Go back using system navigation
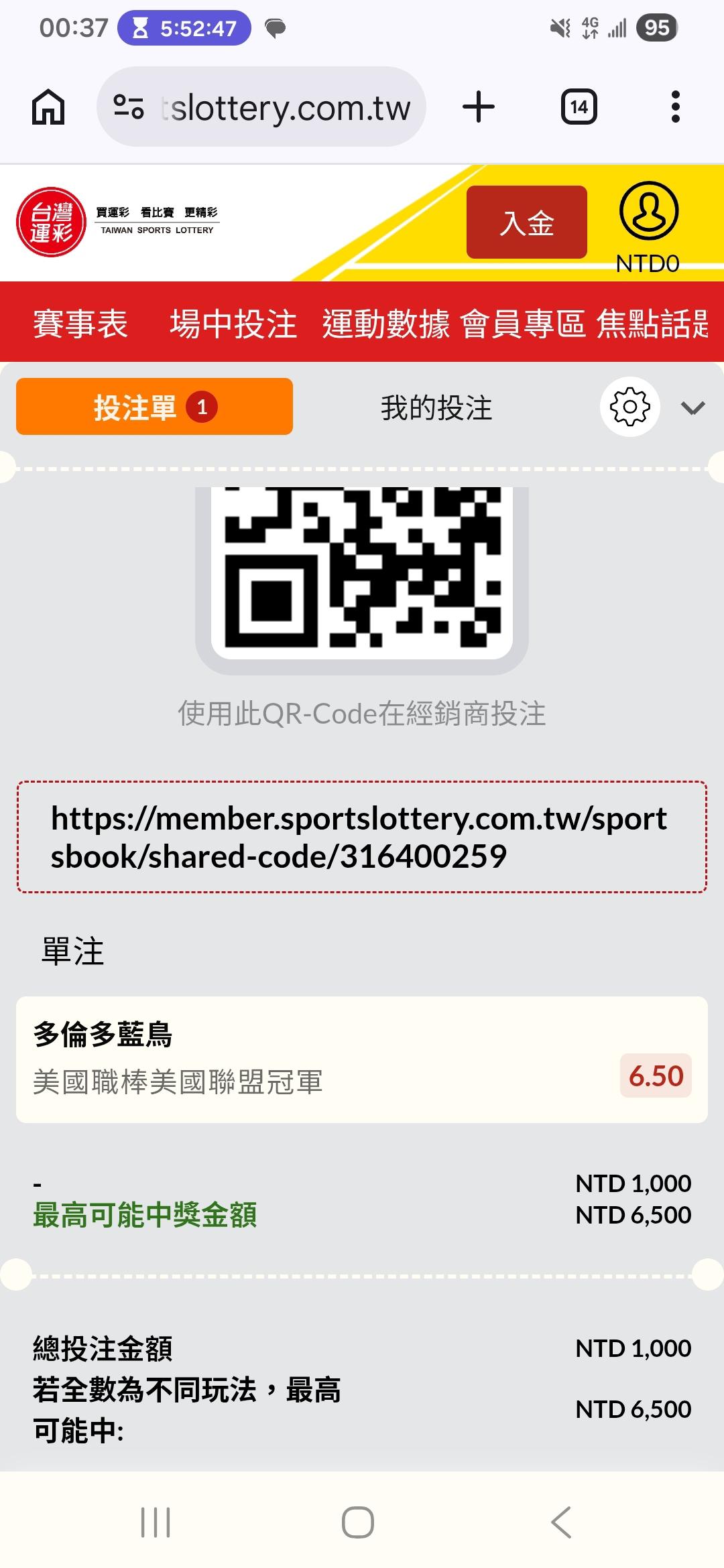 [560, 1522]
